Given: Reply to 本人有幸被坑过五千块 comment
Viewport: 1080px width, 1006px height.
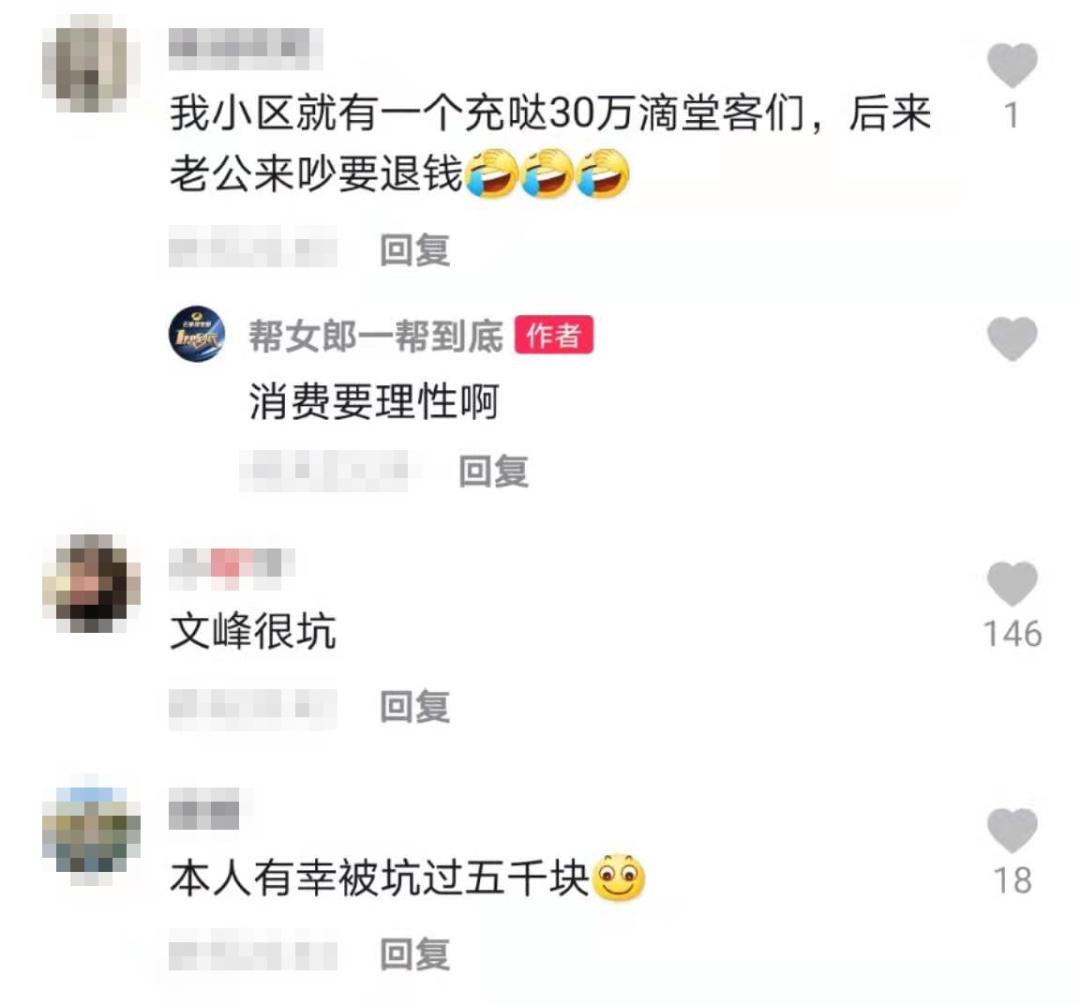Looking at the screenshot, I should coord(415,954).
